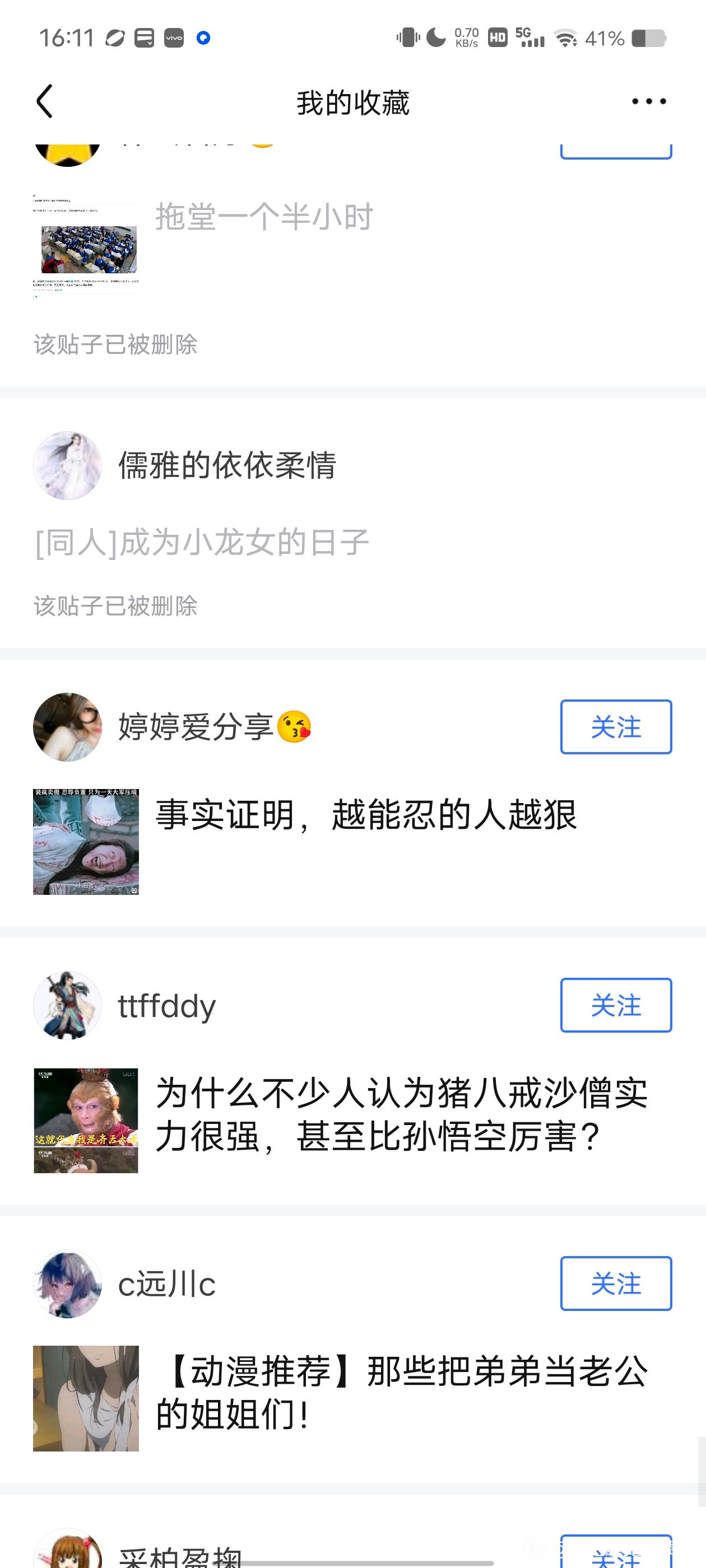
Task: Follow user c远川c
Action: pyautogui.click(x=615, y=1283)
